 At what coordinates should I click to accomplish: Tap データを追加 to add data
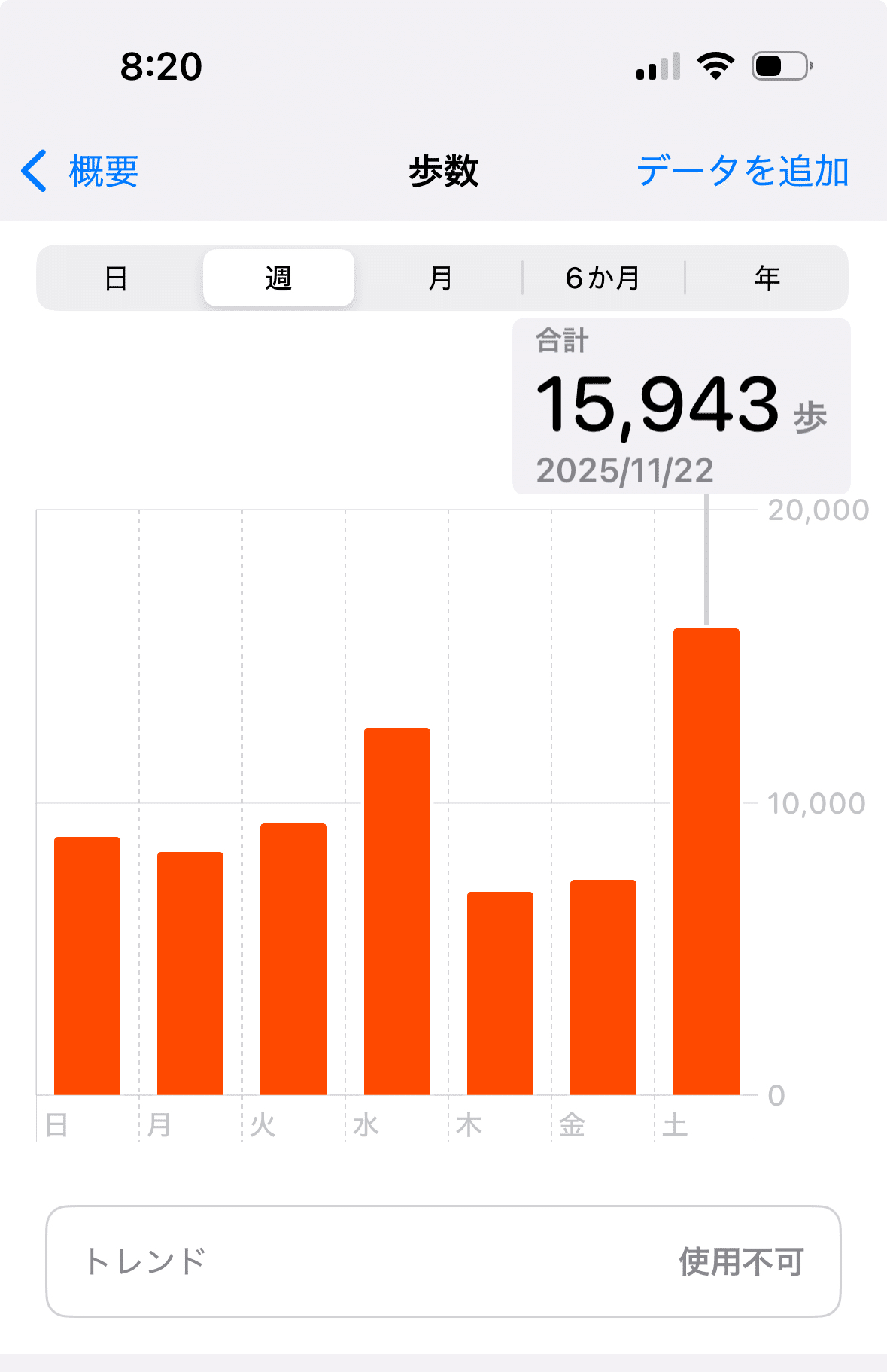coord(743,172)
